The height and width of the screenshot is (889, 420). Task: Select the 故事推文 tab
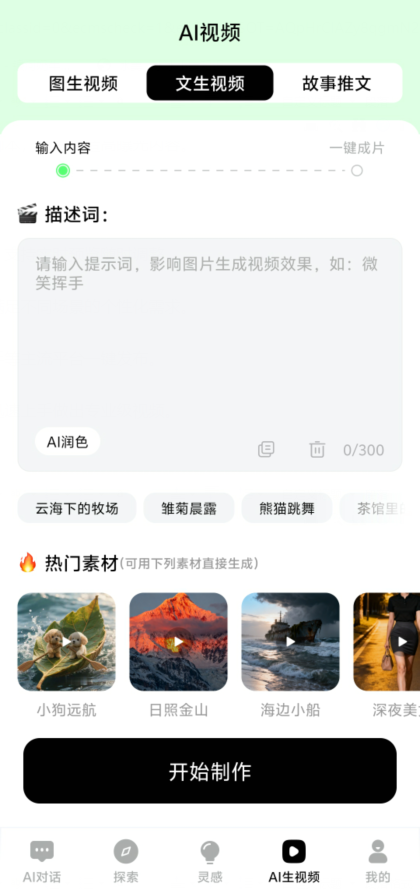[337, 83]
